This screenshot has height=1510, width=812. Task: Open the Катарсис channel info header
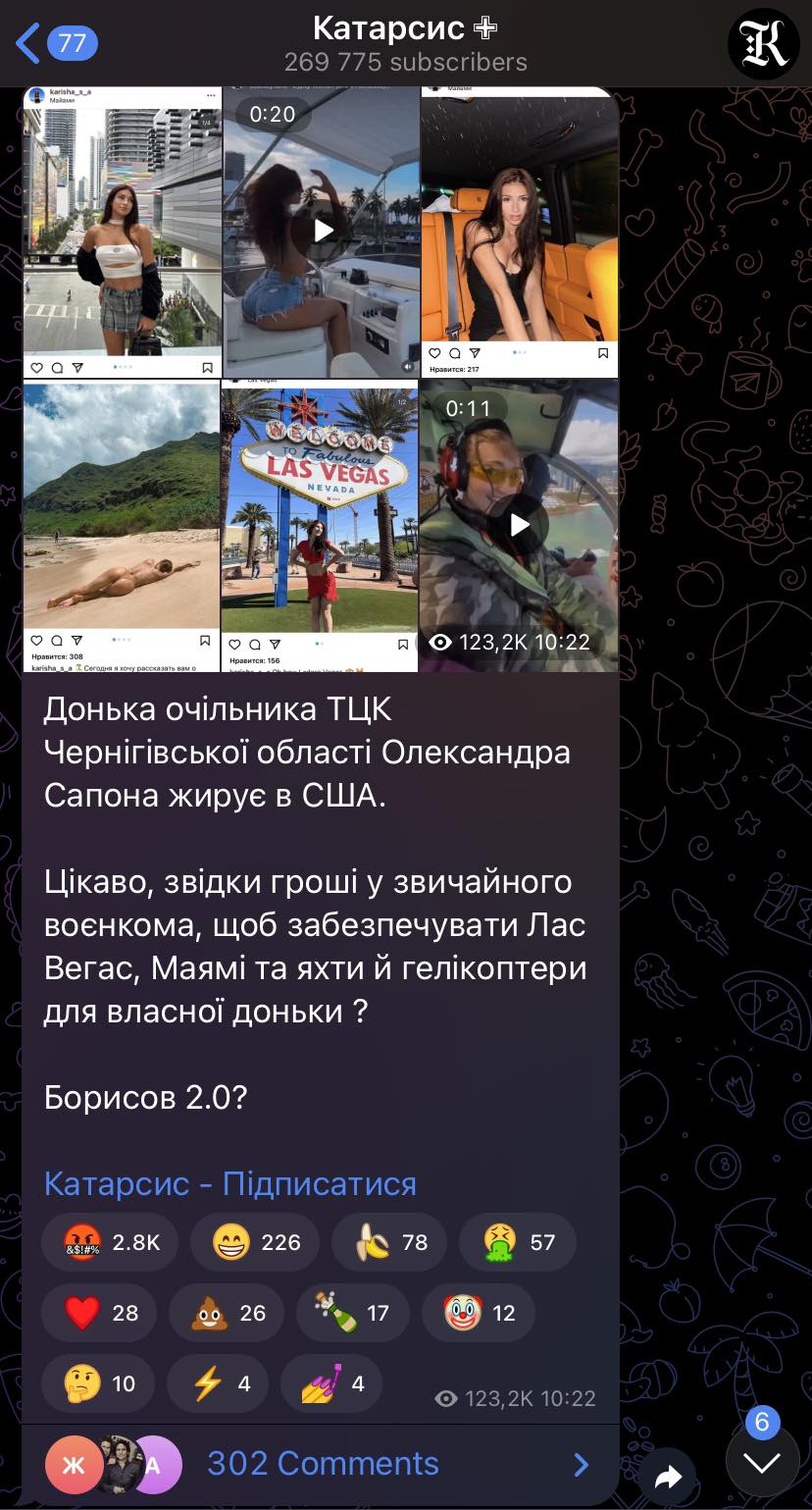pyautogui.click(x=405, y=43)
